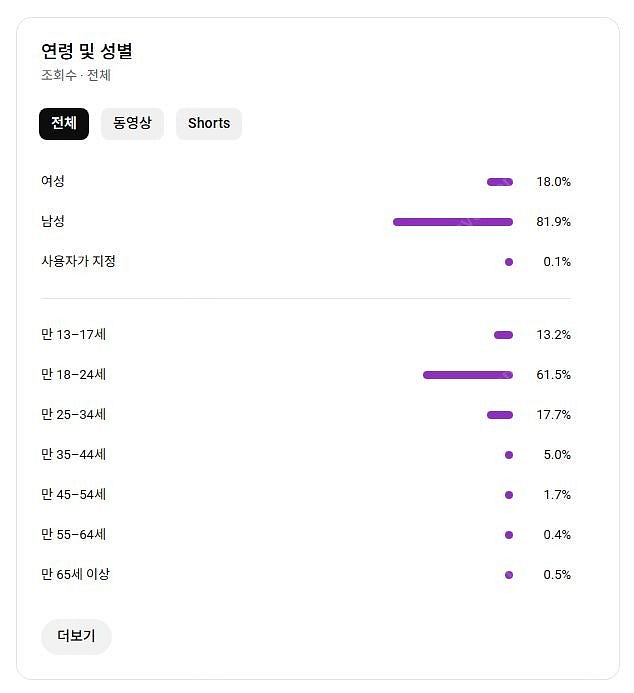
Task: Select the 전체 filter chip
Action: tap(64, 124)
